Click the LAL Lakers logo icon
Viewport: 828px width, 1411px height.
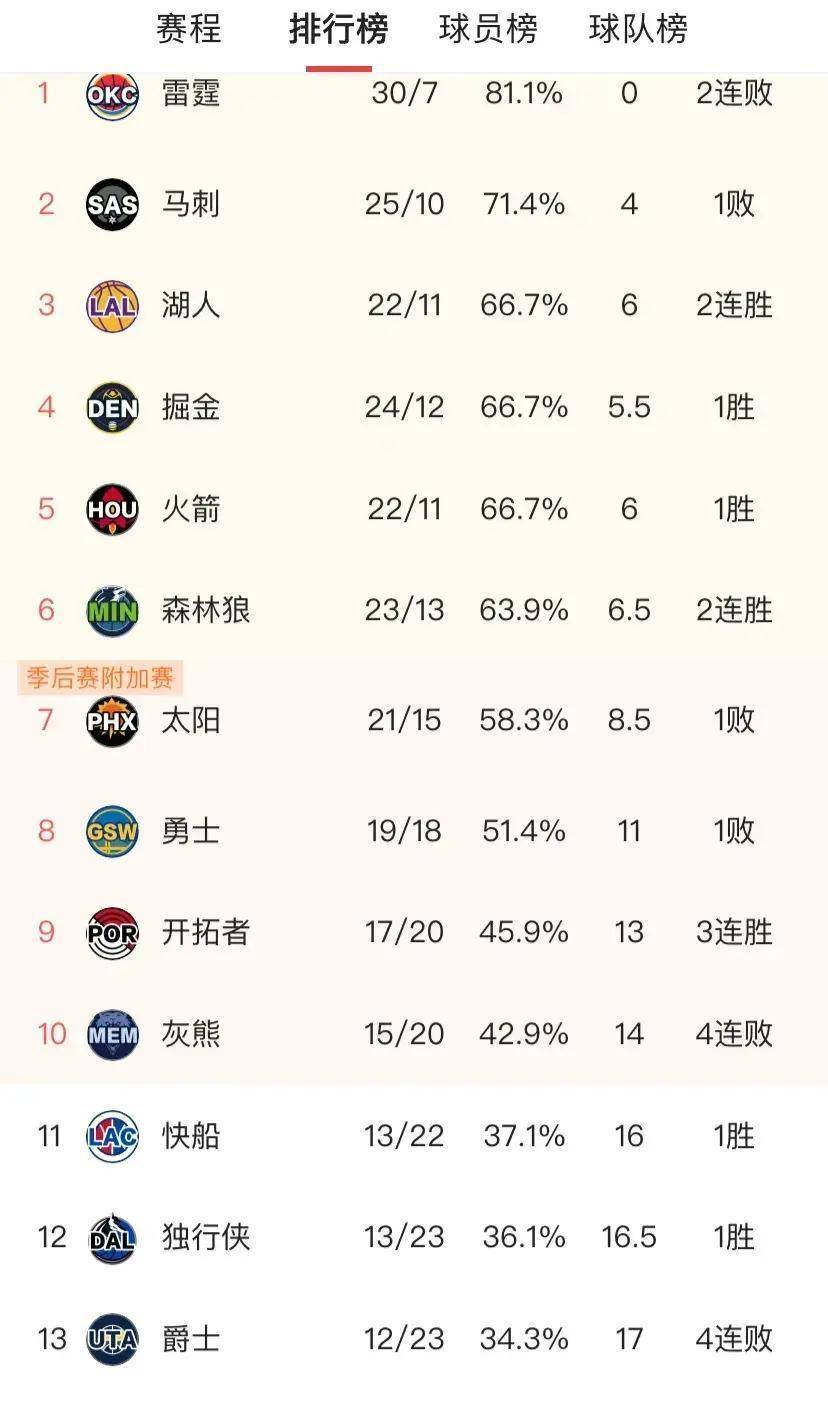click(112, 304)
